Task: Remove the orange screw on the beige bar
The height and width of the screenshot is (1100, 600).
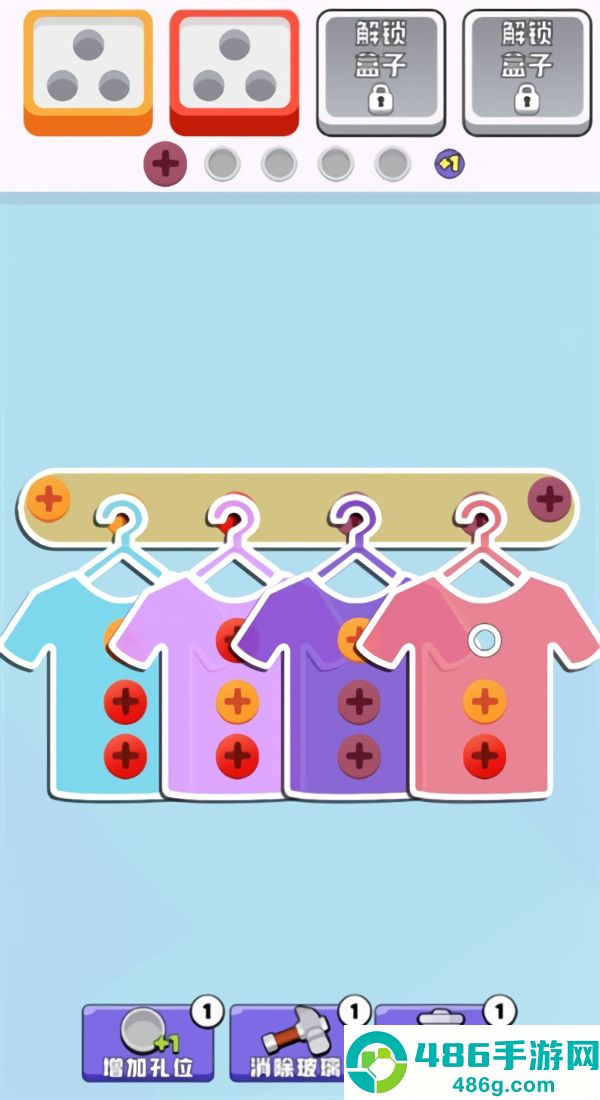Action: click(x=48, y=499)
